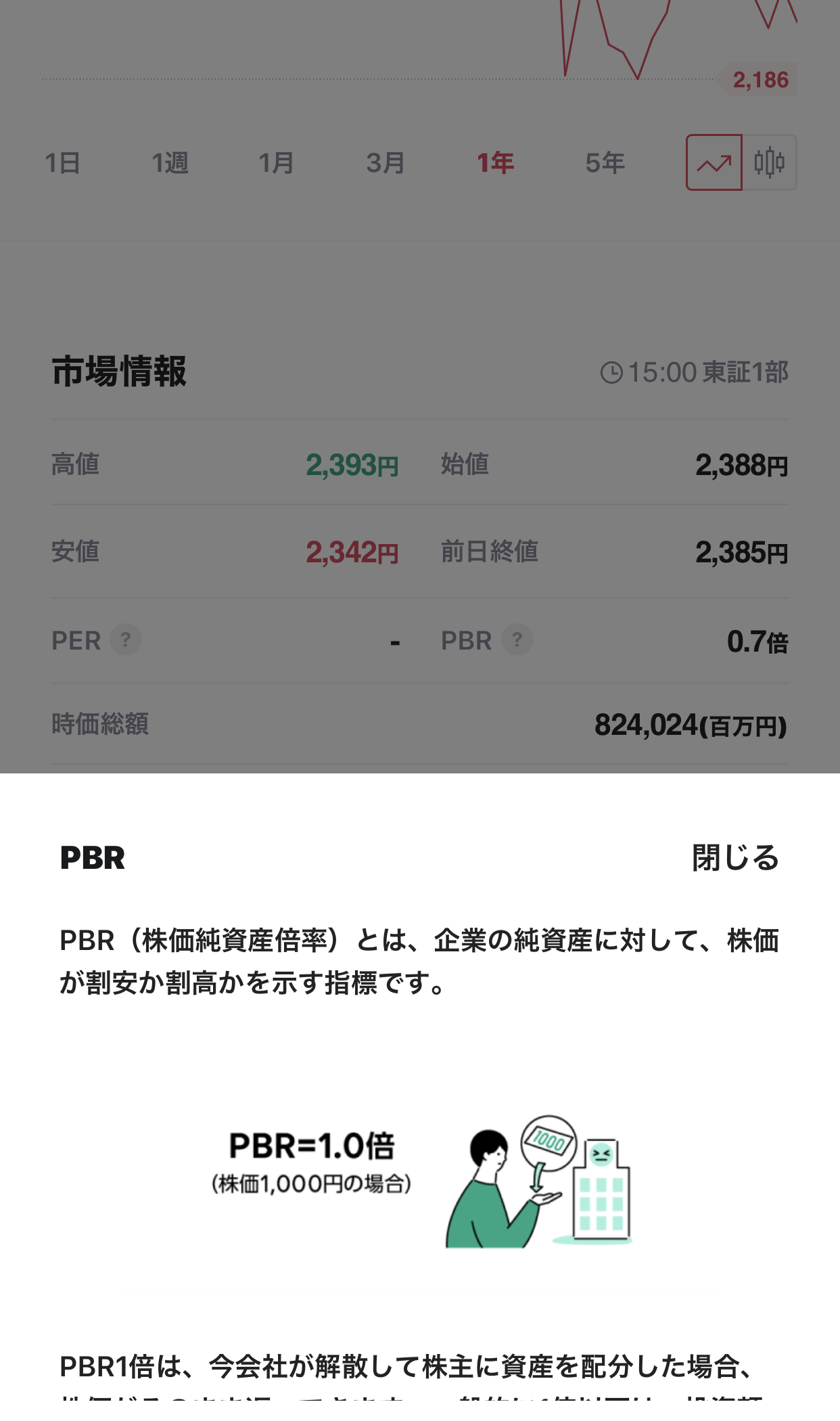Tap the PBR help question mark
The height and width of the screenshot is (1421, 840).
tap(517, 639)
